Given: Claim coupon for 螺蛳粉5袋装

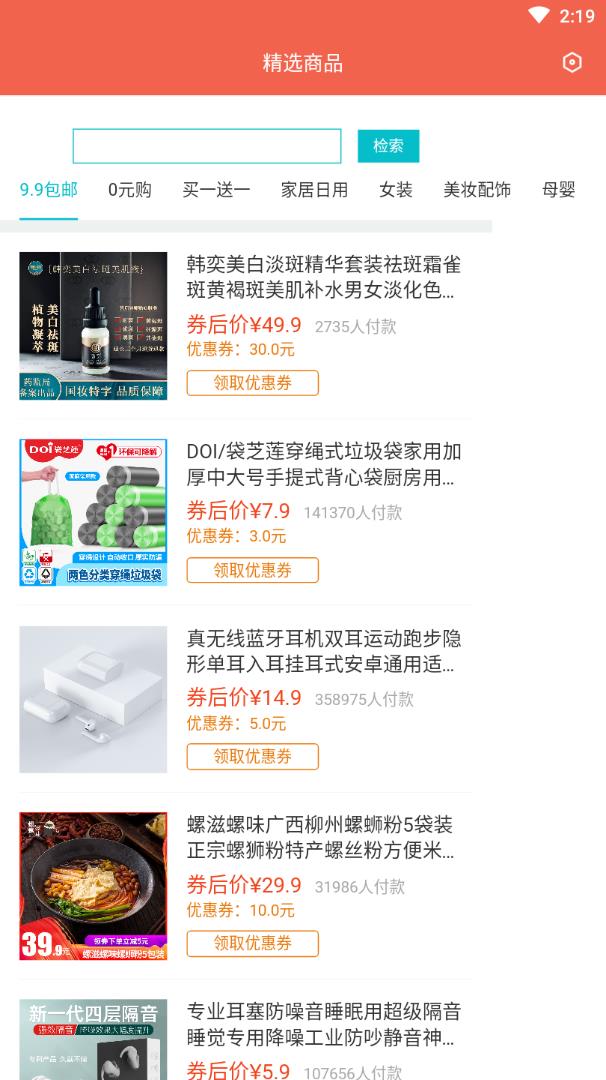Looking at the screenshot, I should [252, 944].
